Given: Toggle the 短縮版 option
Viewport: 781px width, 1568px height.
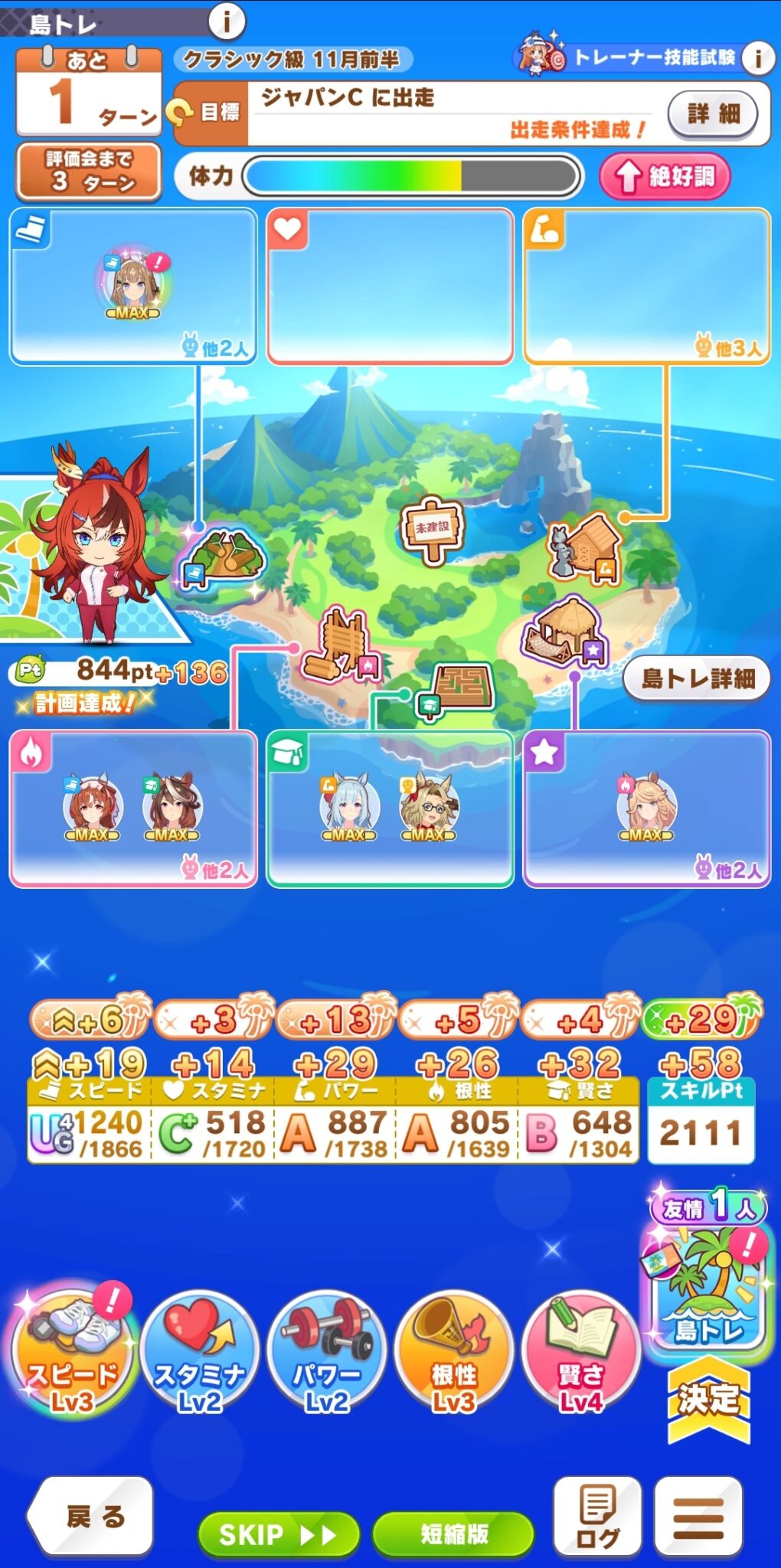Looking at the screenshot, I should [453, 1534].
